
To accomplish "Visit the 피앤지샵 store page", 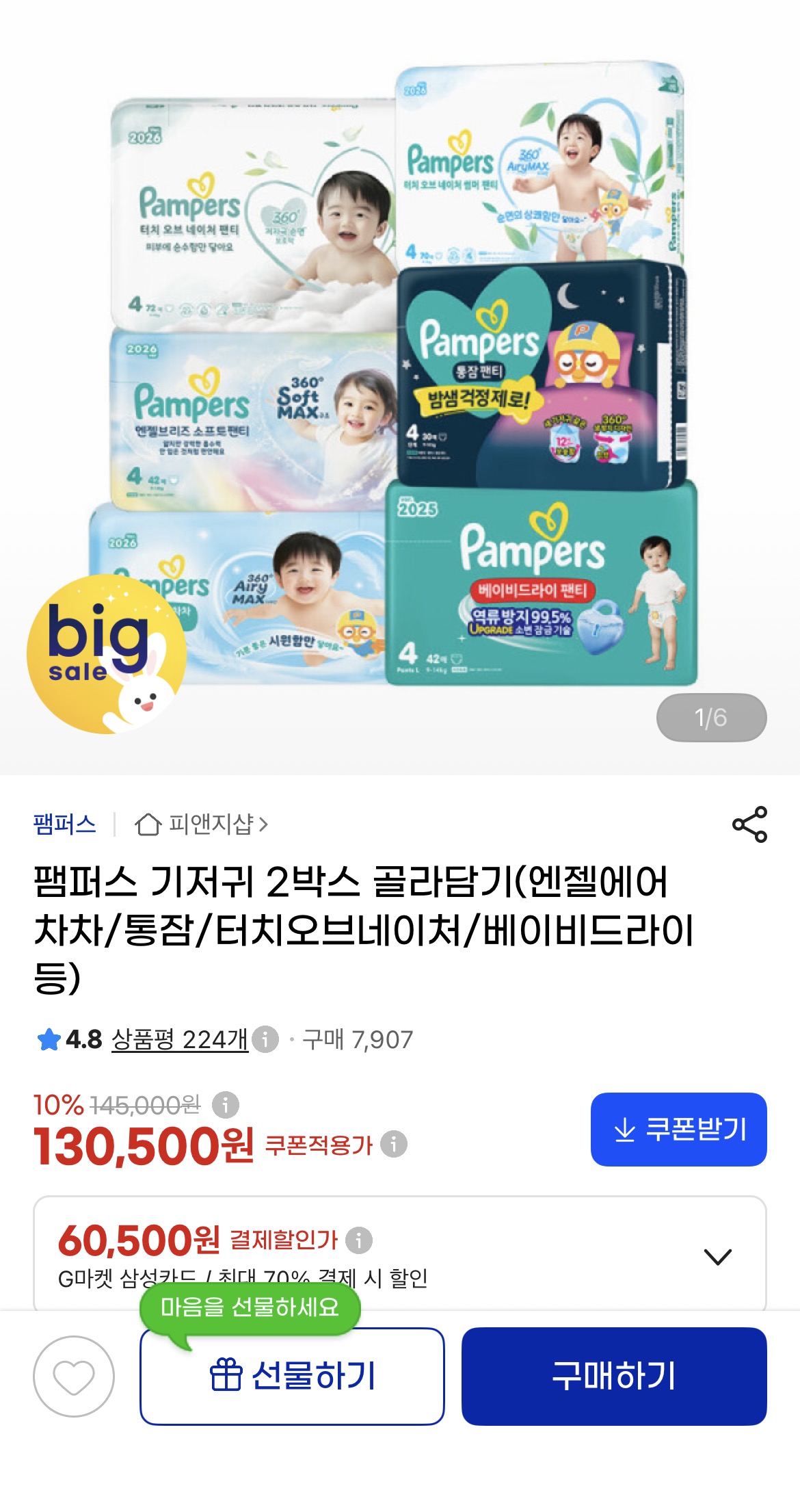I will click(202, 824).
